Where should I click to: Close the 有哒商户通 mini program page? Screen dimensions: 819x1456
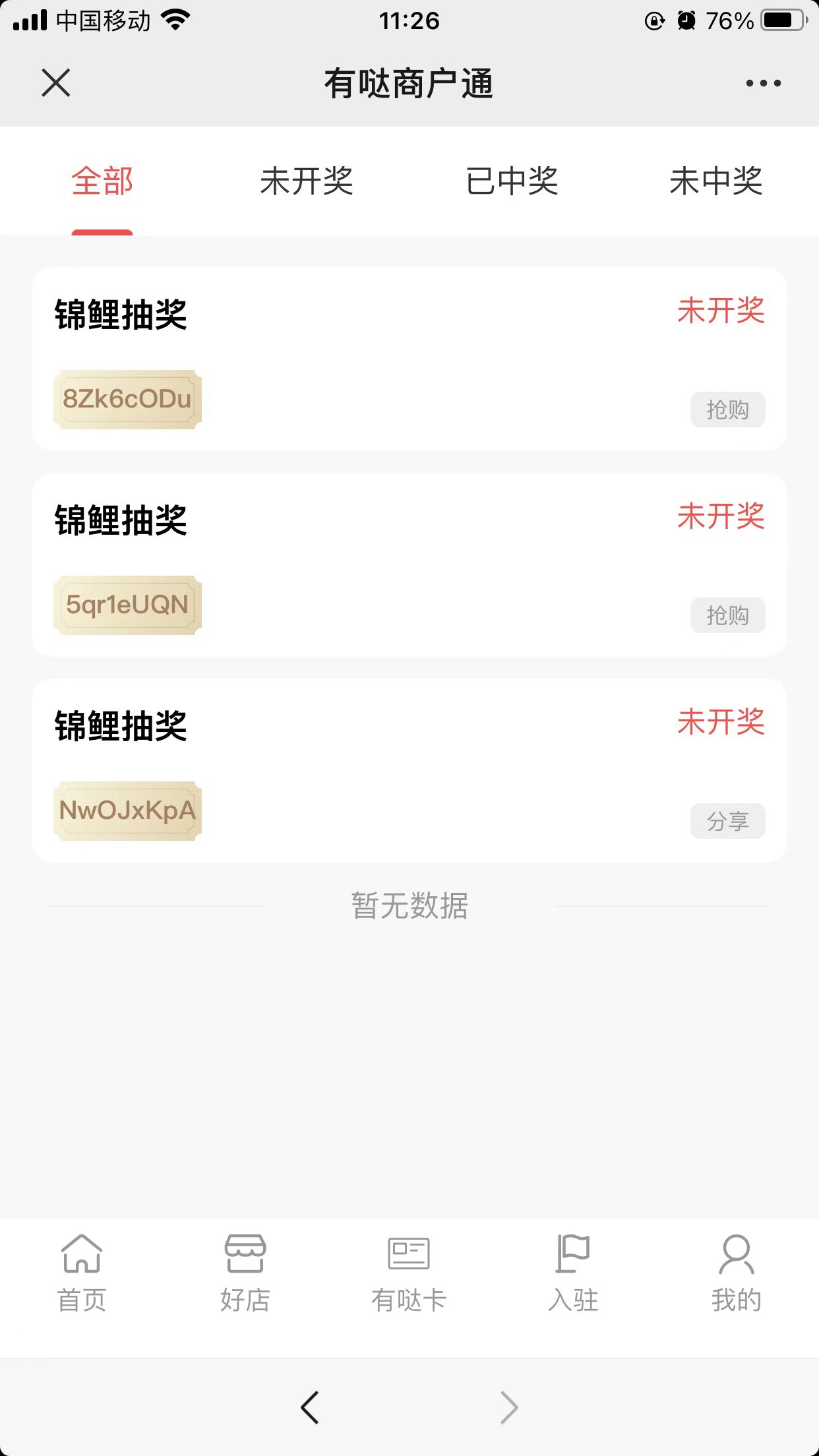pyautogui.click(x=56, y=83)
